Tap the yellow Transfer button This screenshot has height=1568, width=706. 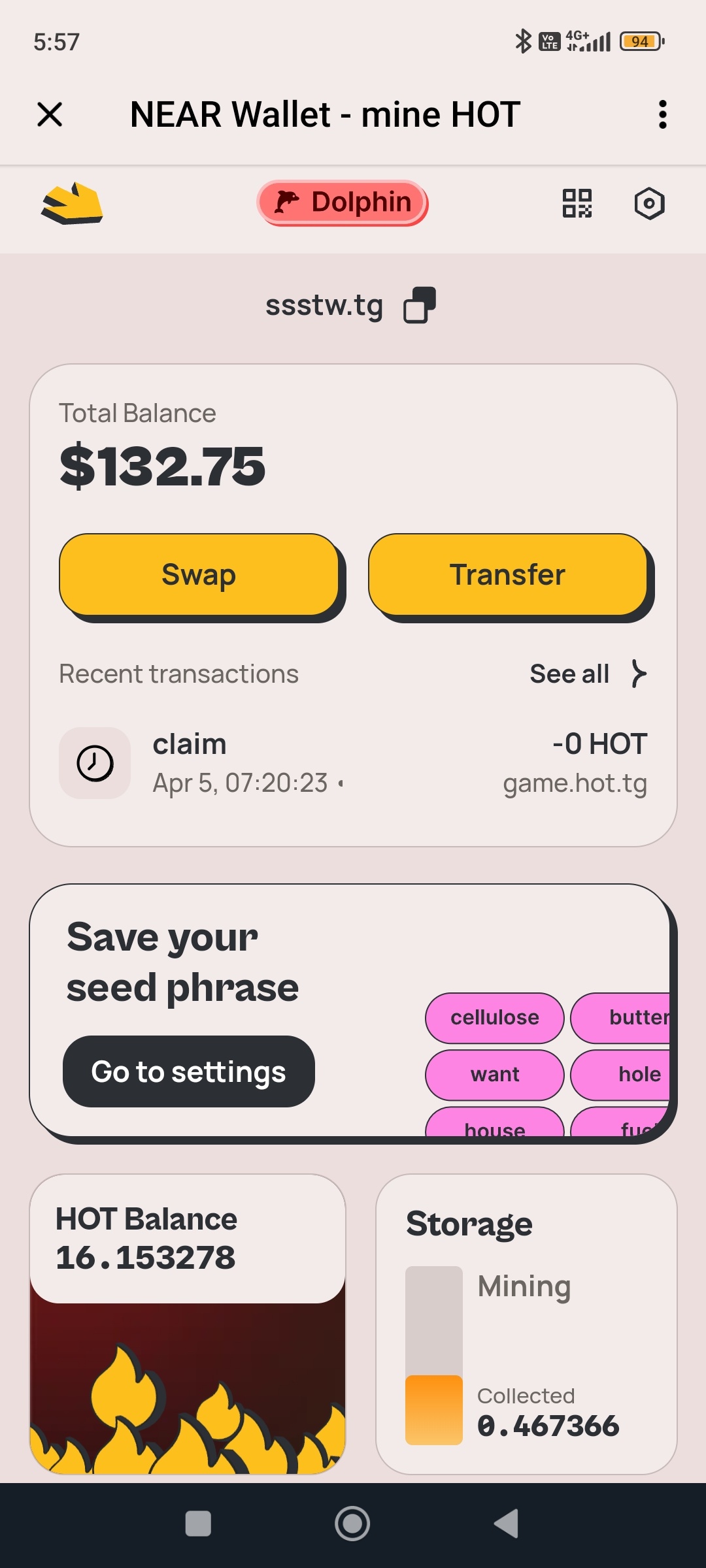(507, 575)
